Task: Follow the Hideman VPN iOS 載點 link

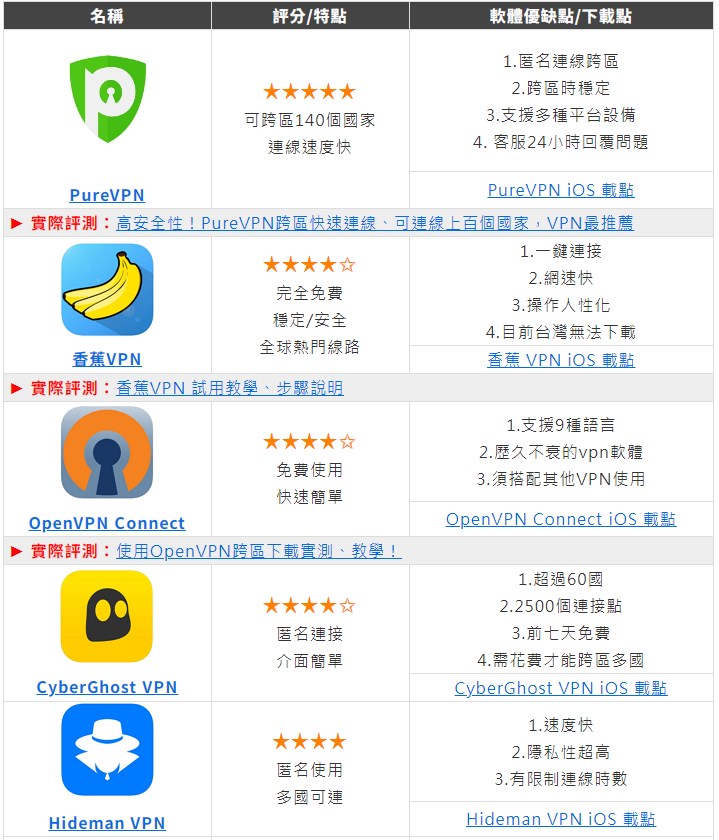Action: pos(560,819)
